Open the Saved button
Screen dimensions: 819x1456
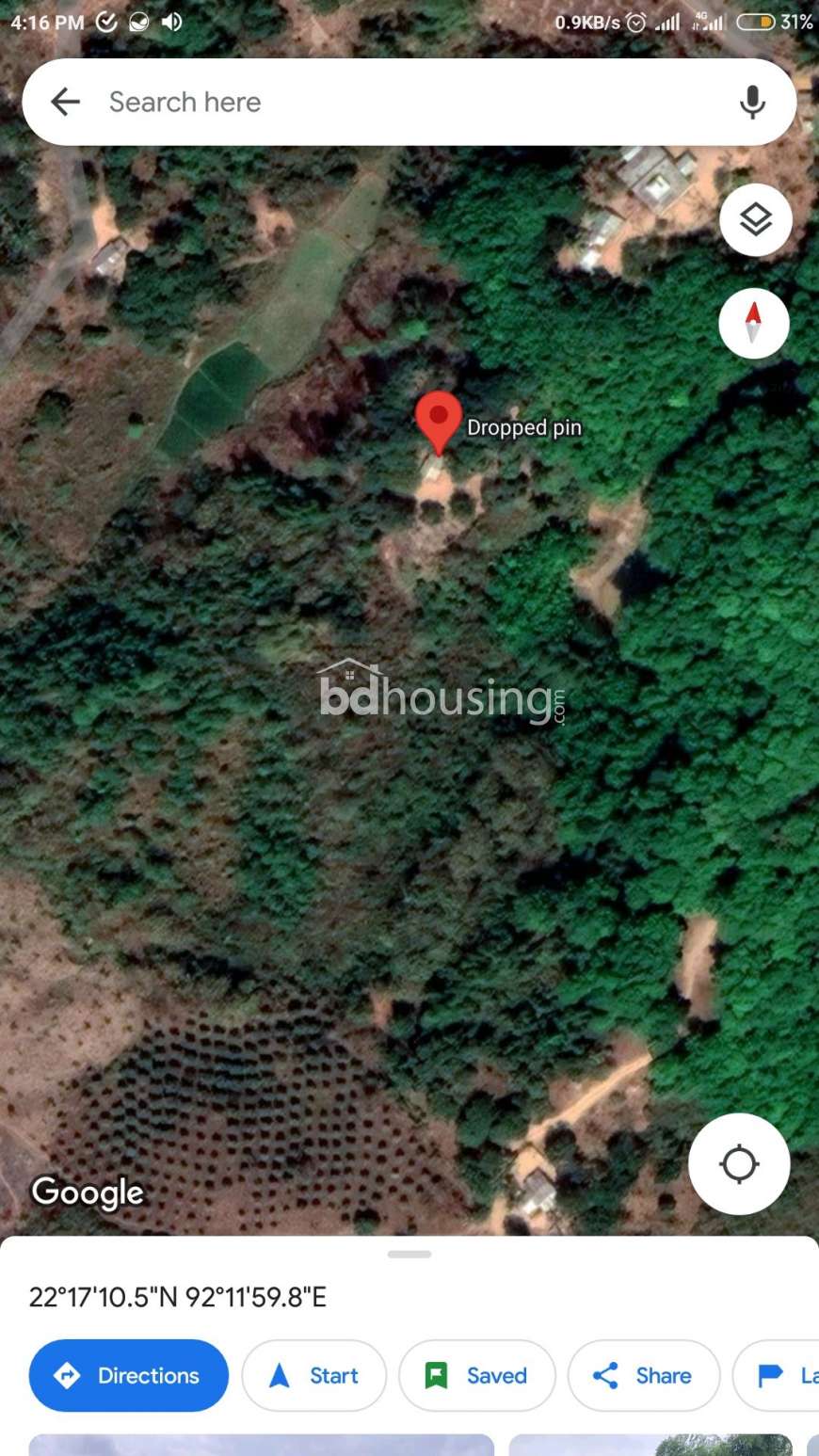[477, 1375]
